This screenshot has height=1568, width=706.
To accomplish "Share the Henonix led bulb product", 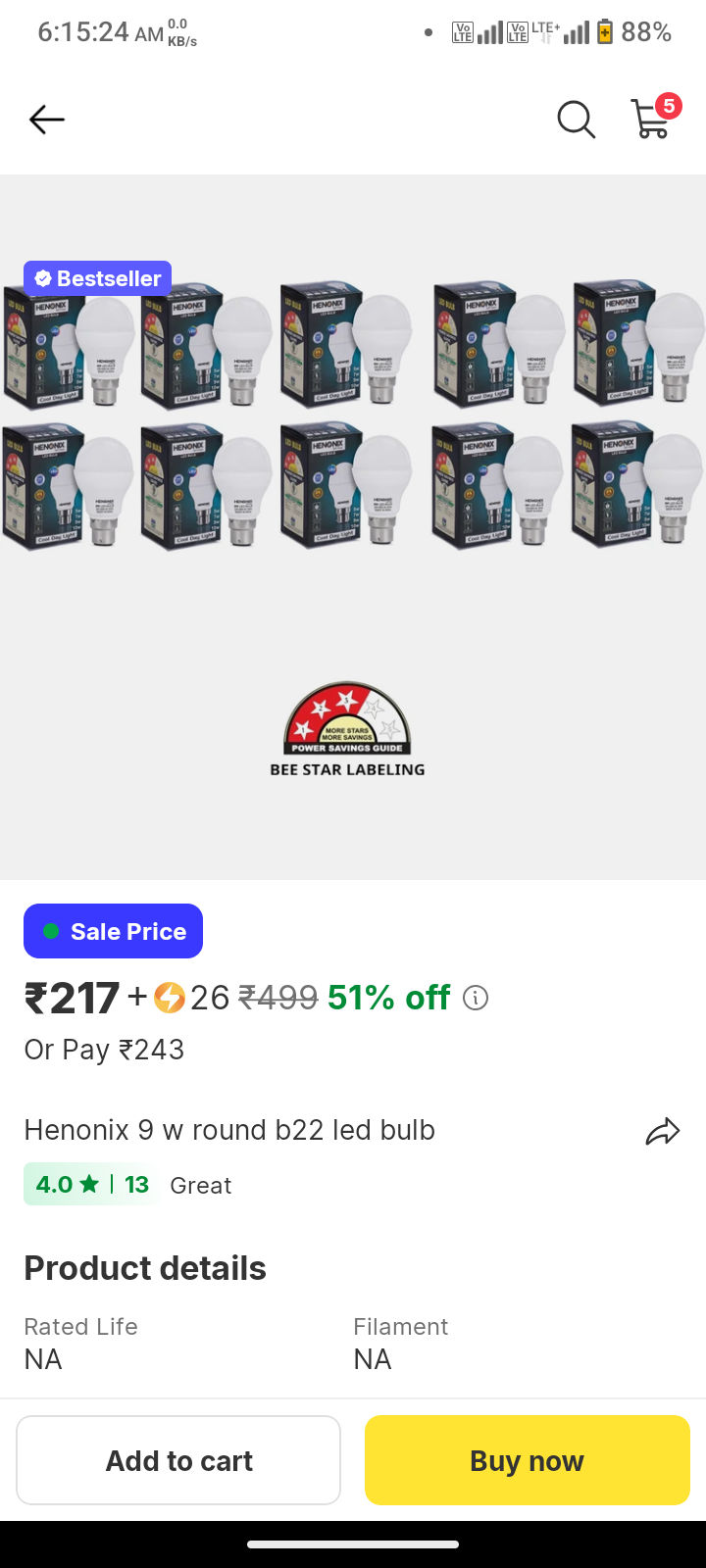I will point(663,1132).
